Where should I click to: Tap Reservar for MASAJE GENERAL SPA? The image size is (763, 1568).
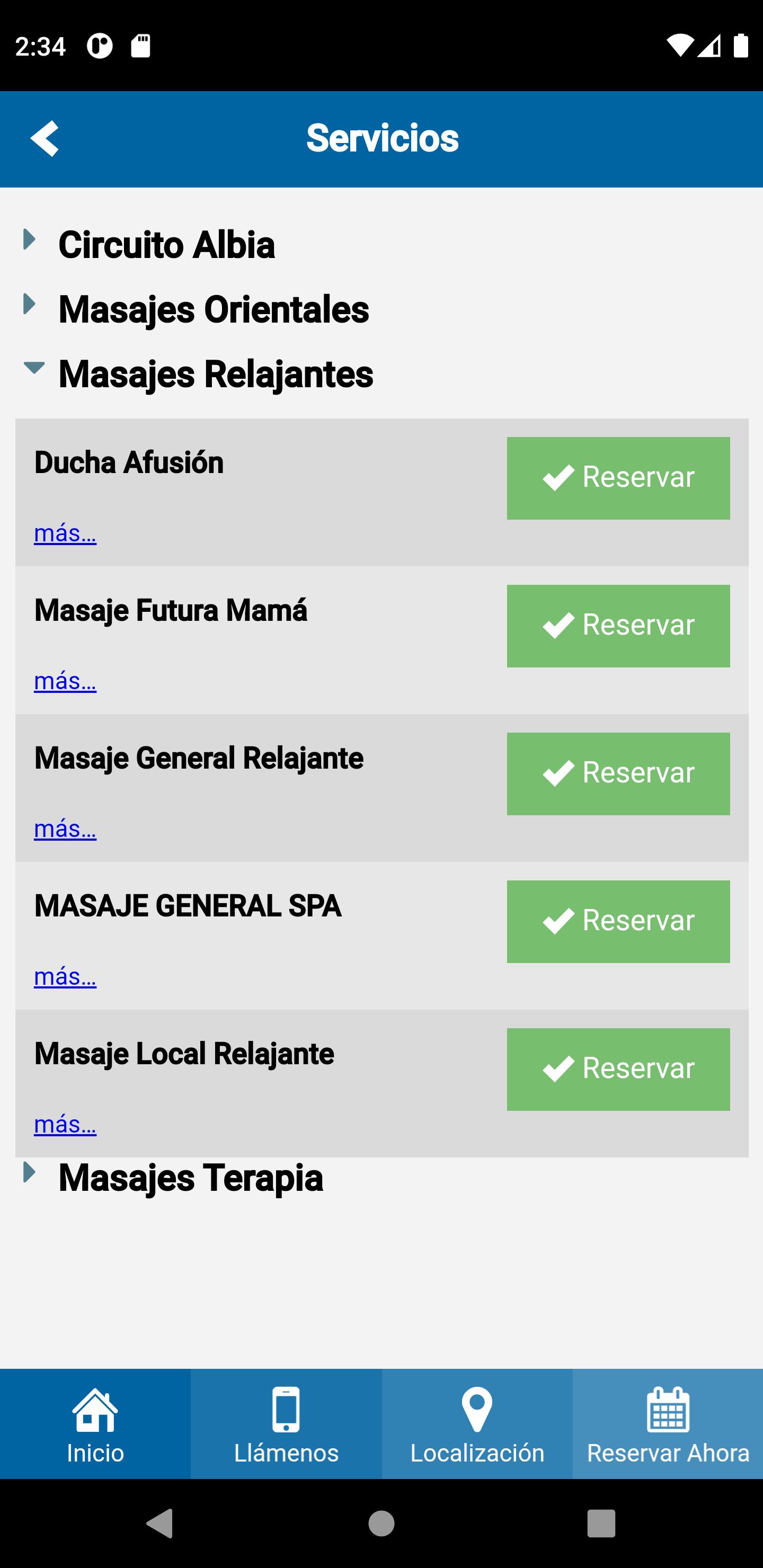618,922
